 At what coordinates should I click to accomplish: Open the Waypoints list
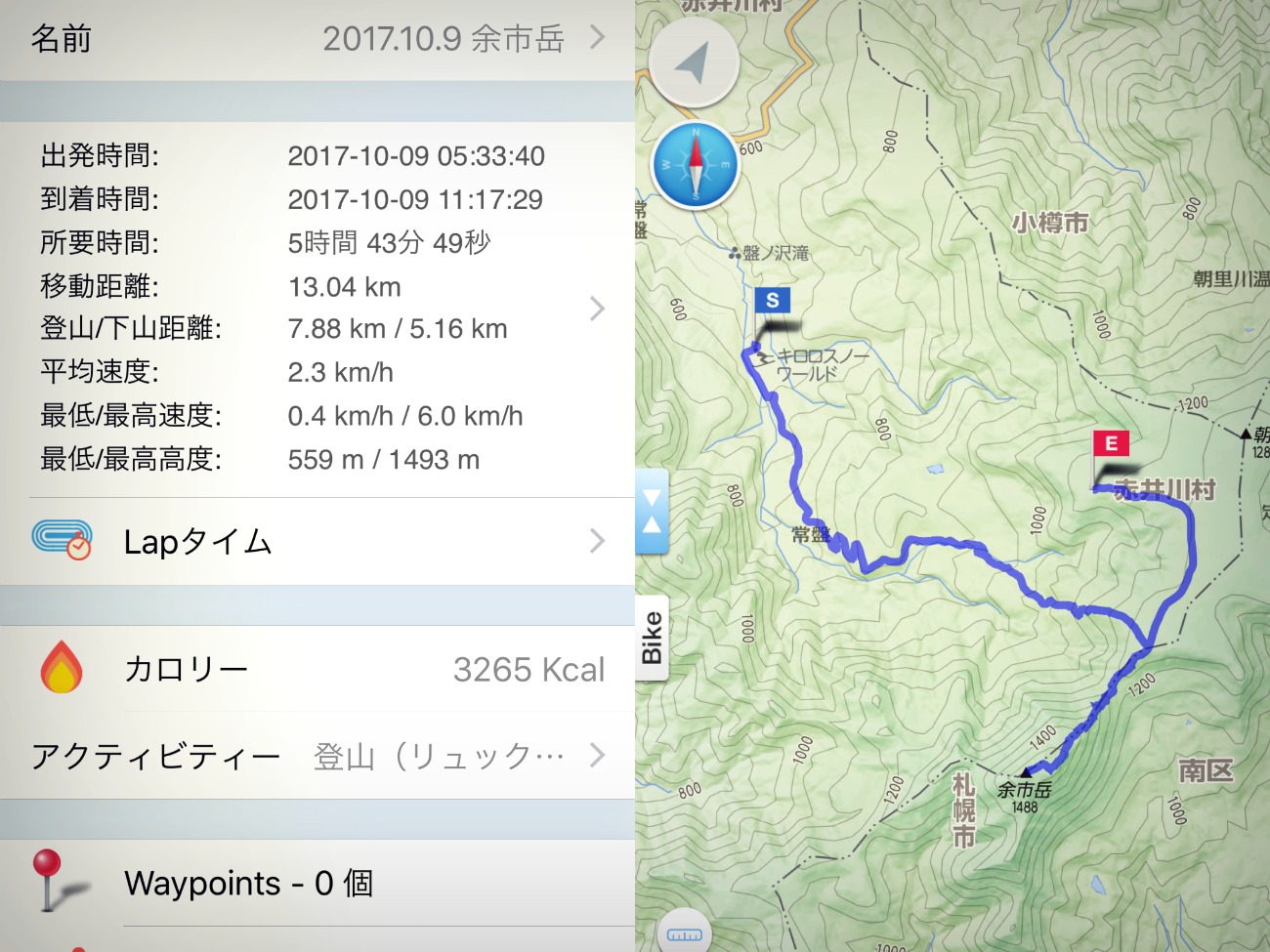[x=317, y=883]
